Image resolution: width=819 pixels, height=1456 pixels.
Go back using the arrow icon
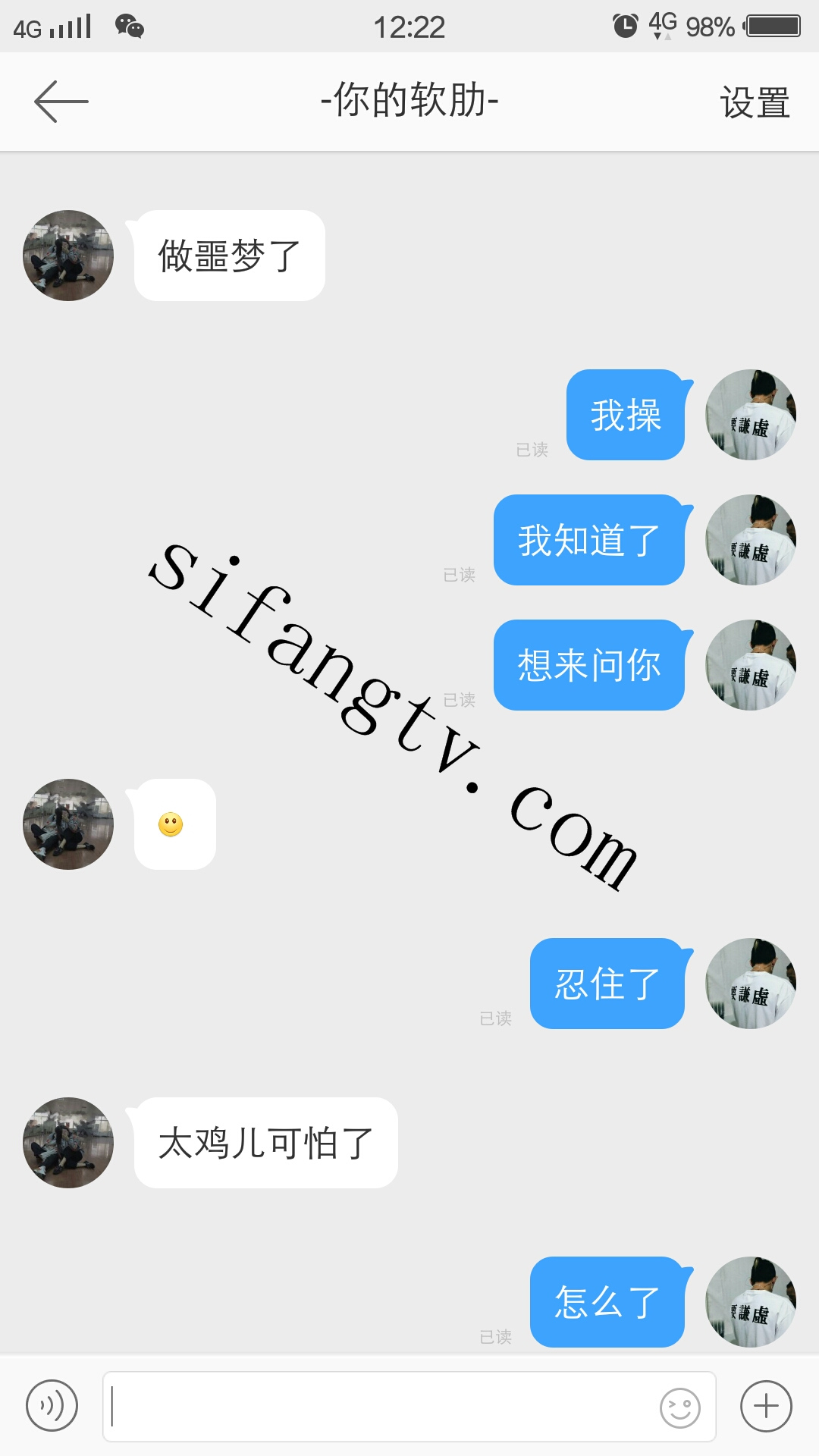pos(61,102)
